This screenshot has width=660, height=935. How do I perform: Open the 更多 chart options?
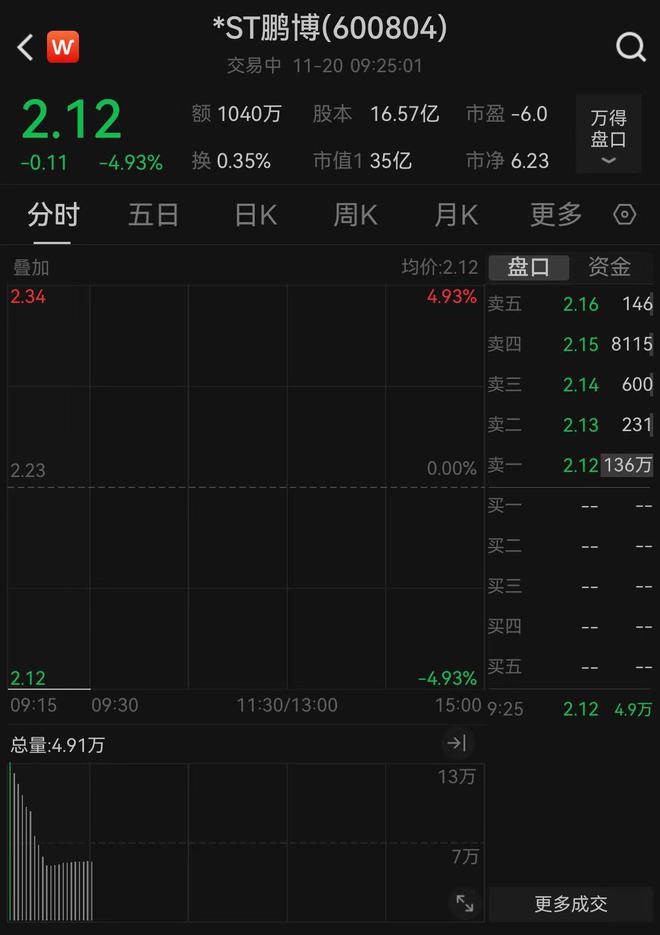point(556,214)
